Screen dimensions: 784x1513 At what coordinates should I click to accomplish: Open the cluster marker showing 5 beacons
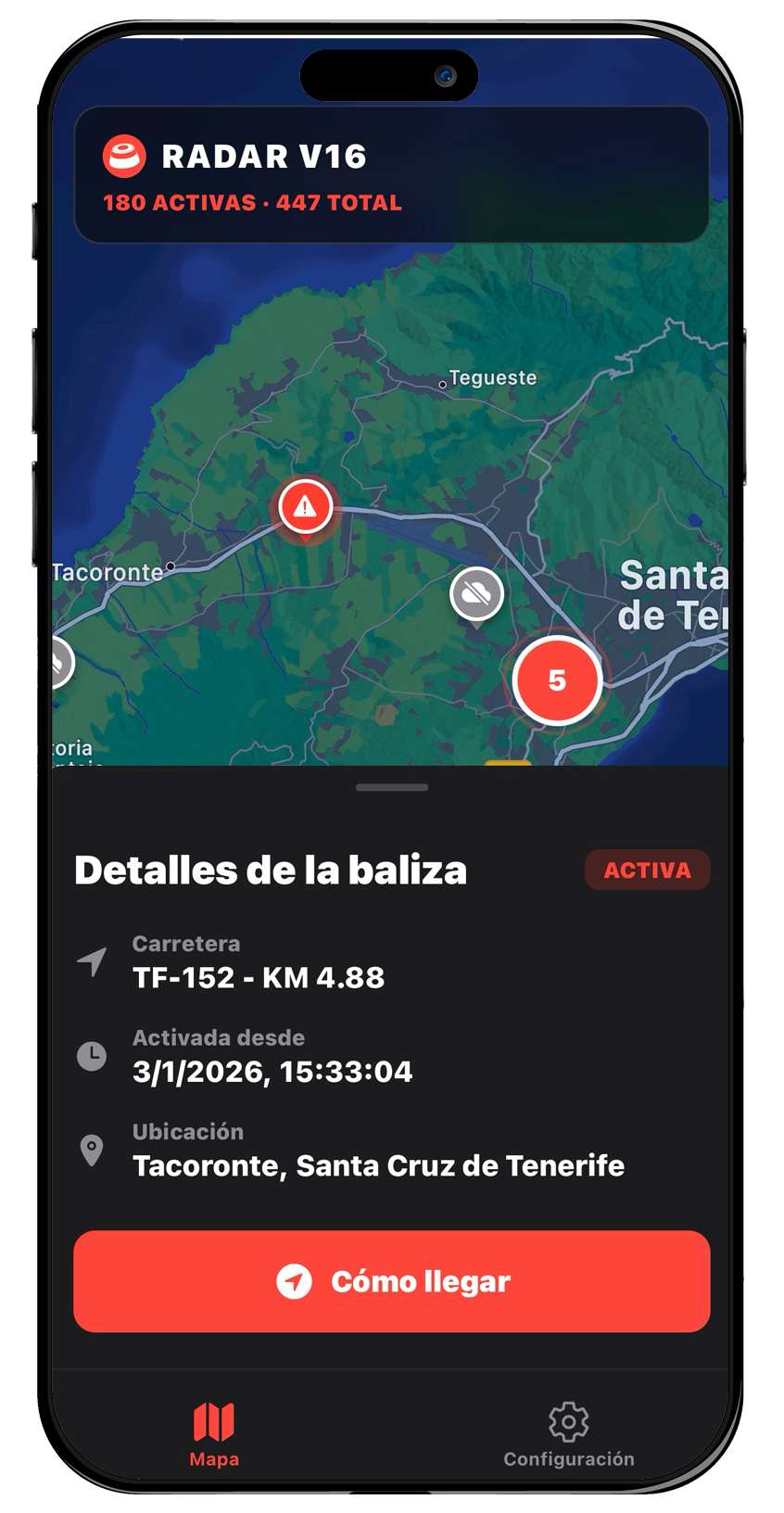[x=558, y=680]
